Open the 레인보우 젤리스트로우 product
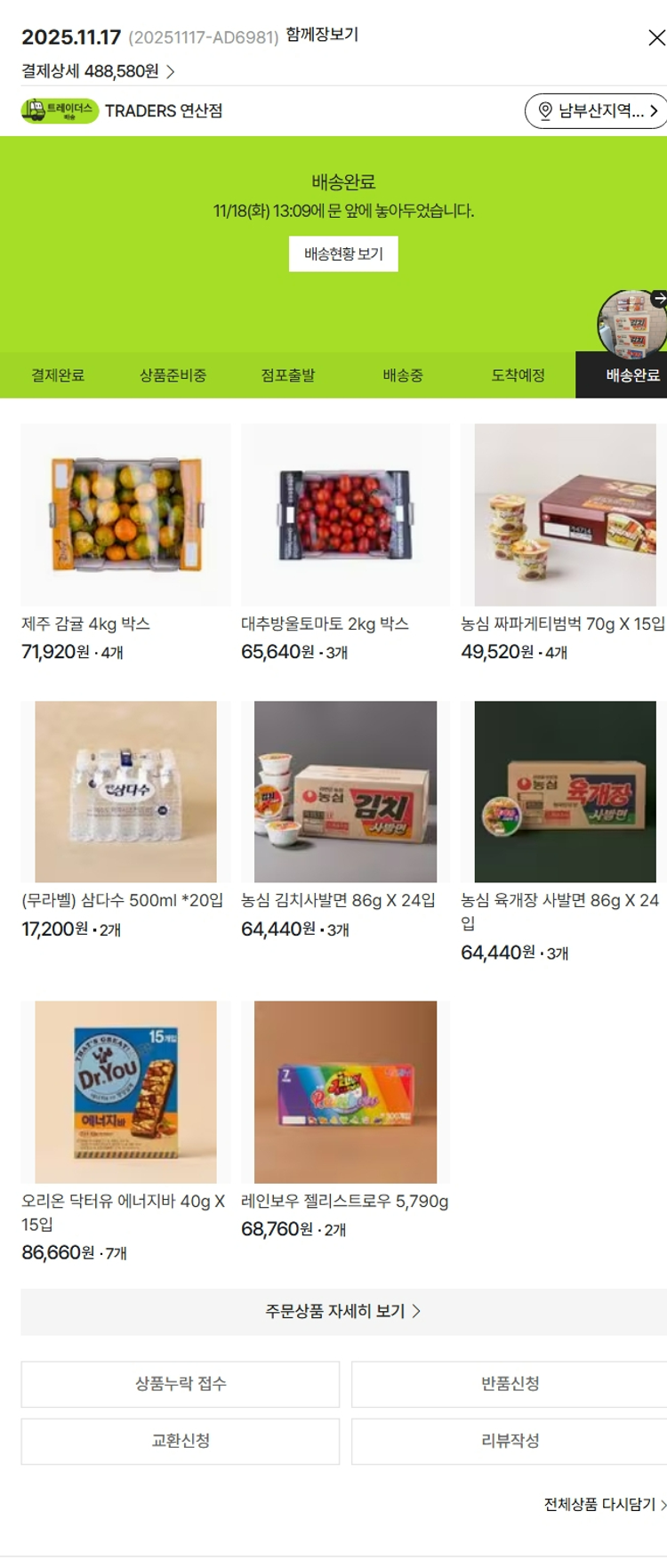Screen dimensions: 667x1568 coord(345,1091)
